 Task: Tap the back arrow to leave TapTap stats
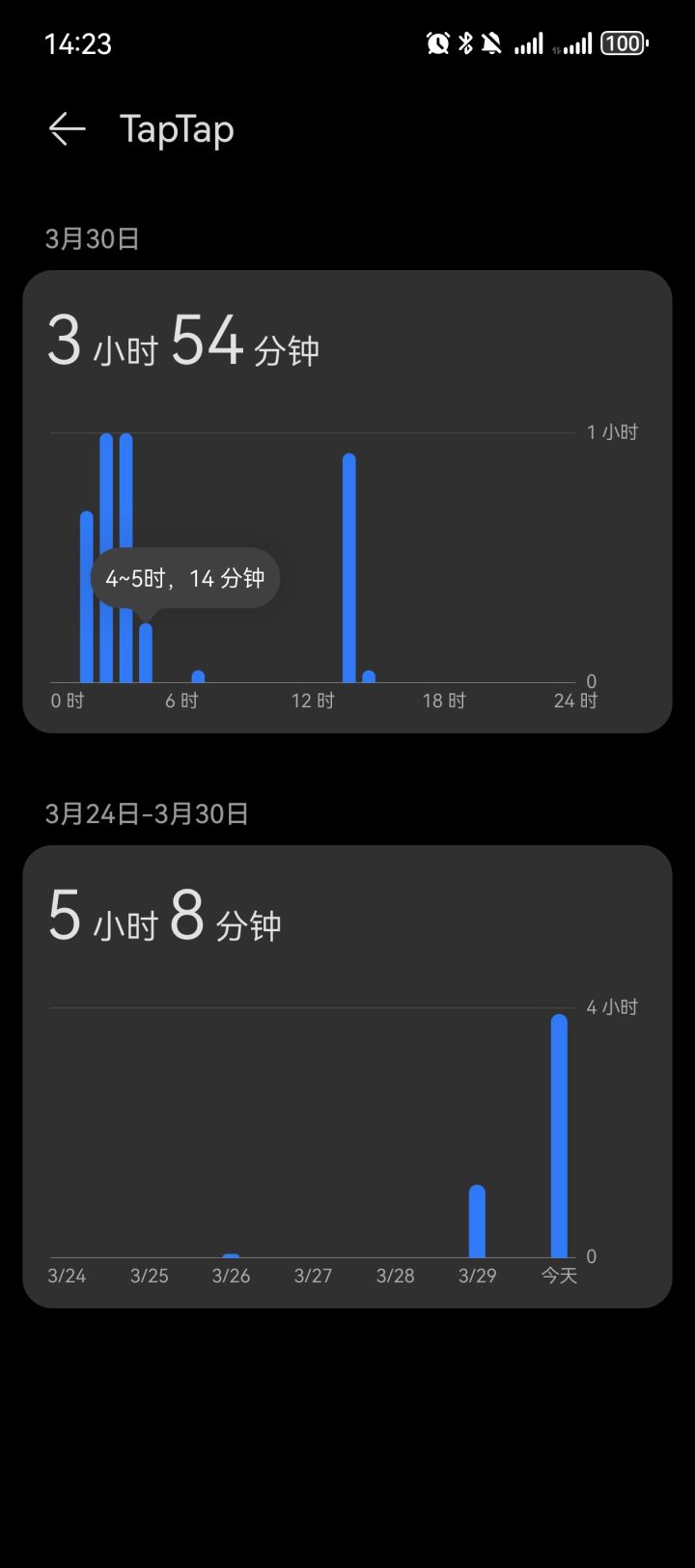click(66, 128)
